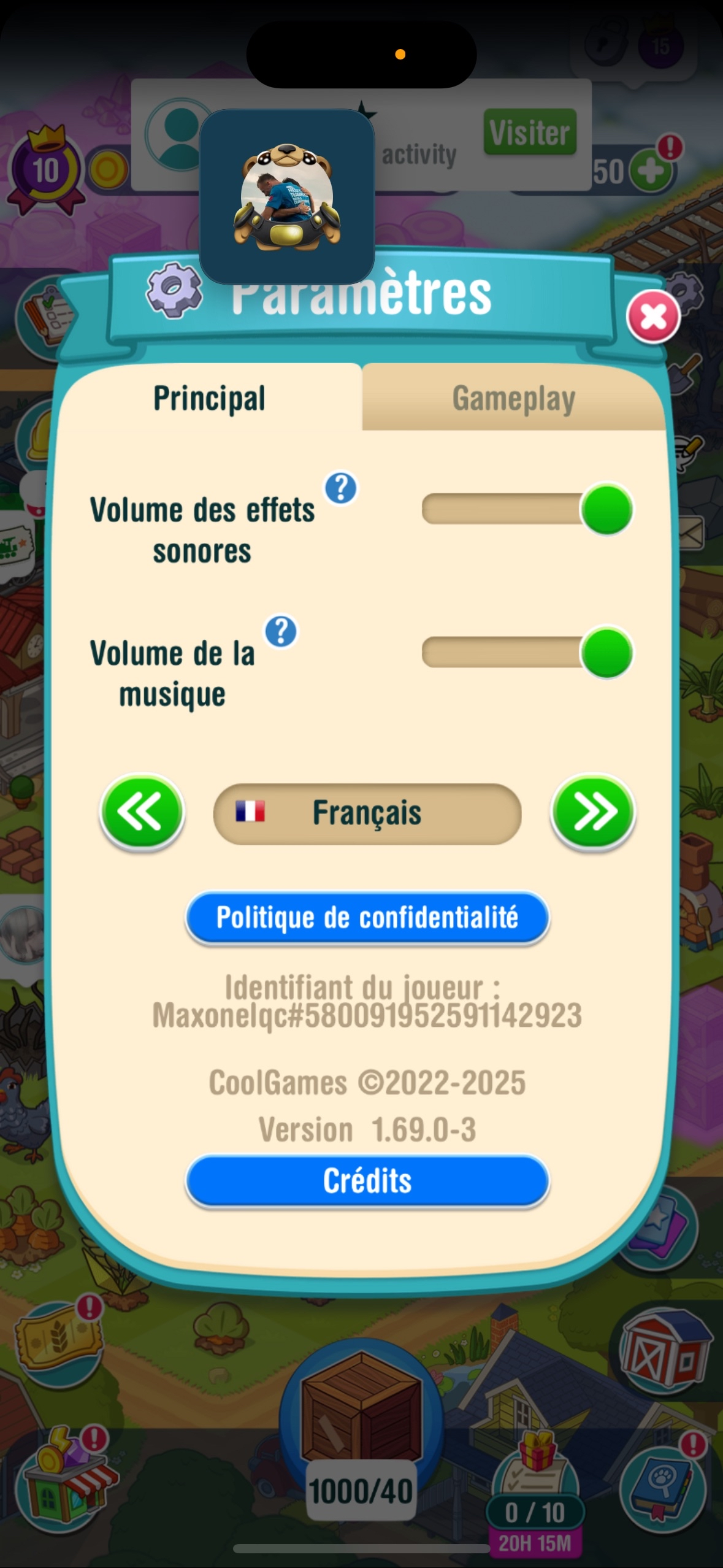Image resolution: width=723 pixels, height=1568 pixels.
Task: View the Crédits
Action: pos(367,1181)
